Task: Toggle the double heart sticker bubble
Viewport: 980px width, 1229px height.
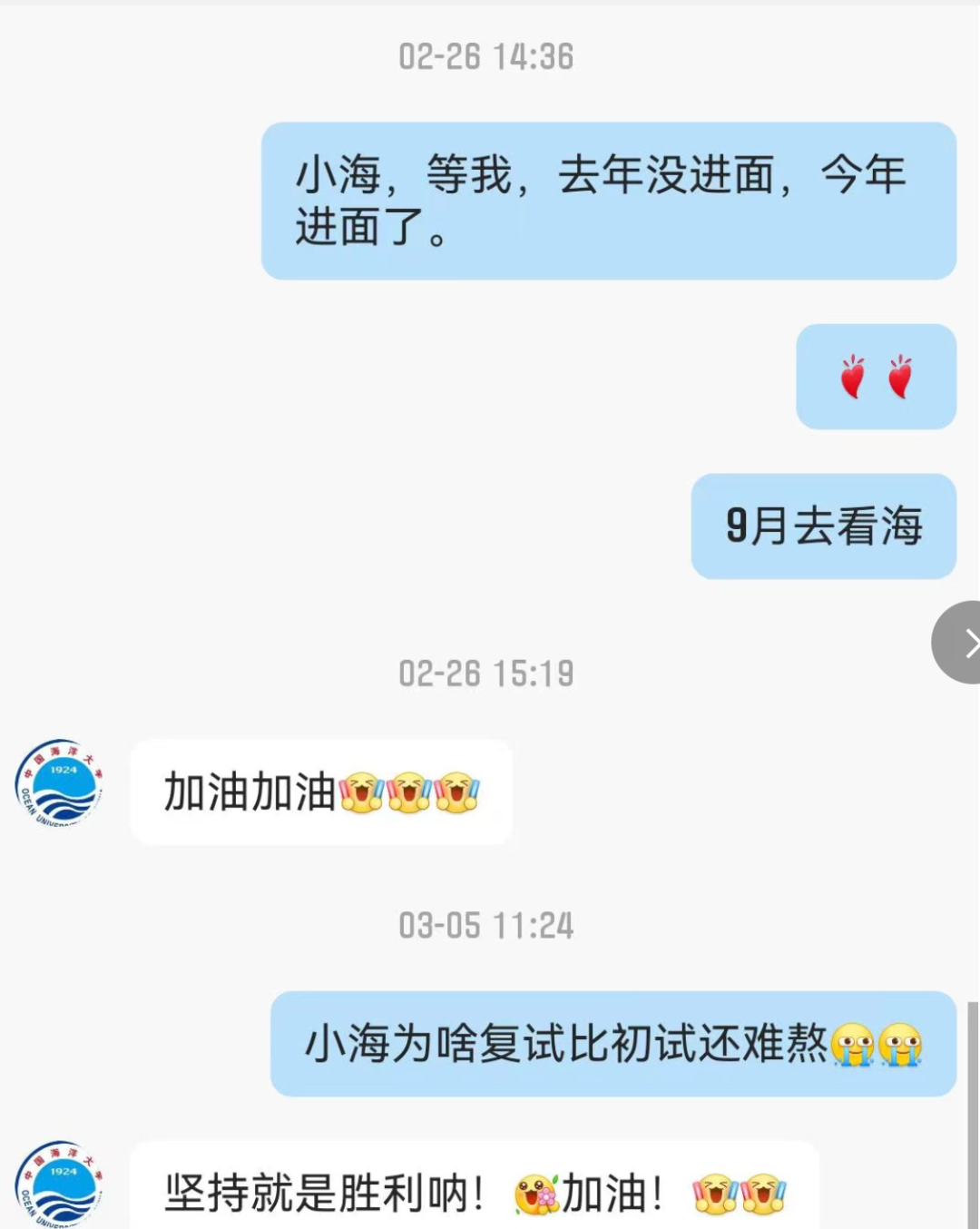Action: click(875, 378)
